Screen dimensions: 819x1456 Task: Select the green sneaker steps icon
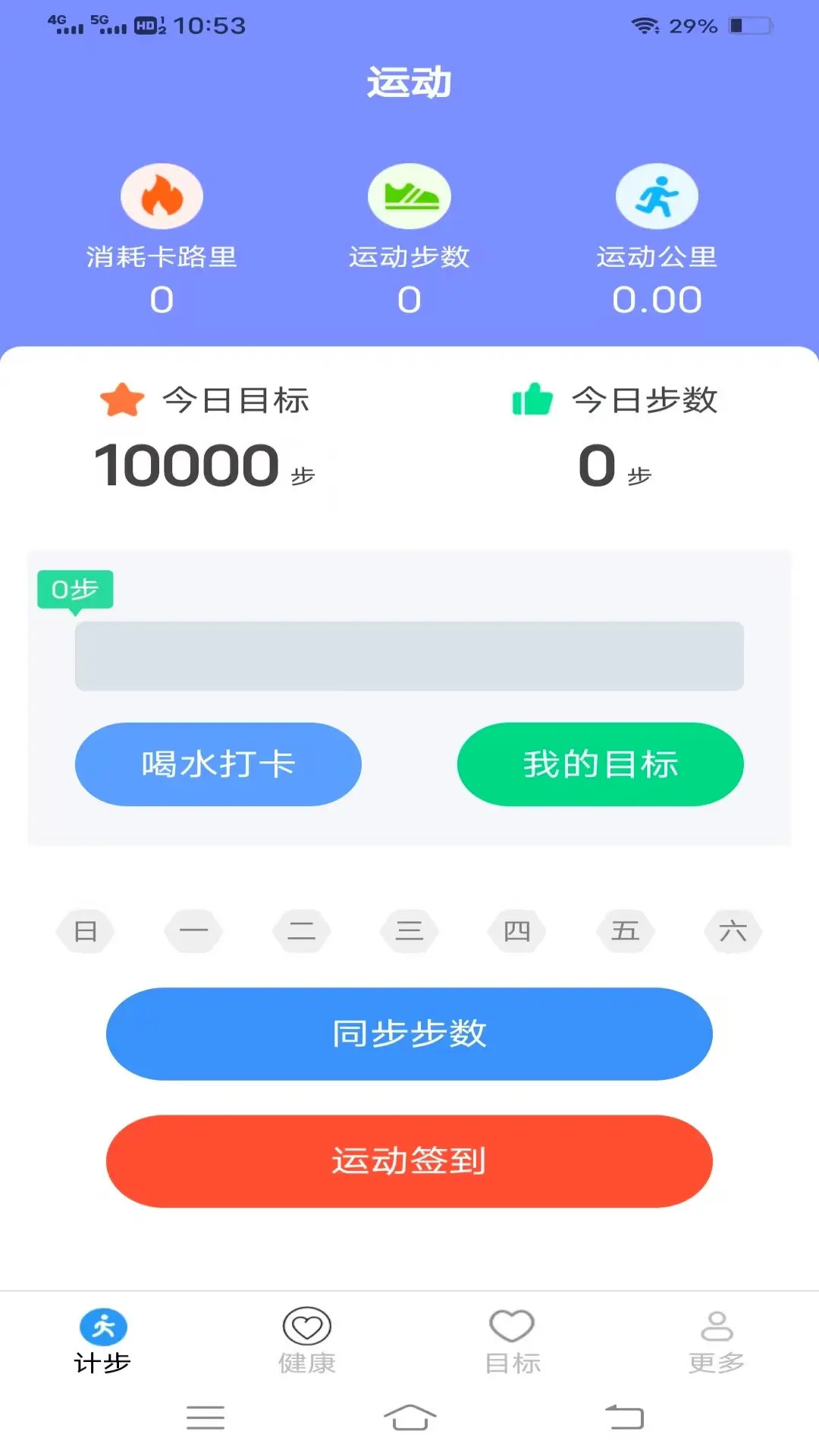pyautogui.click(x=409, y=195)
